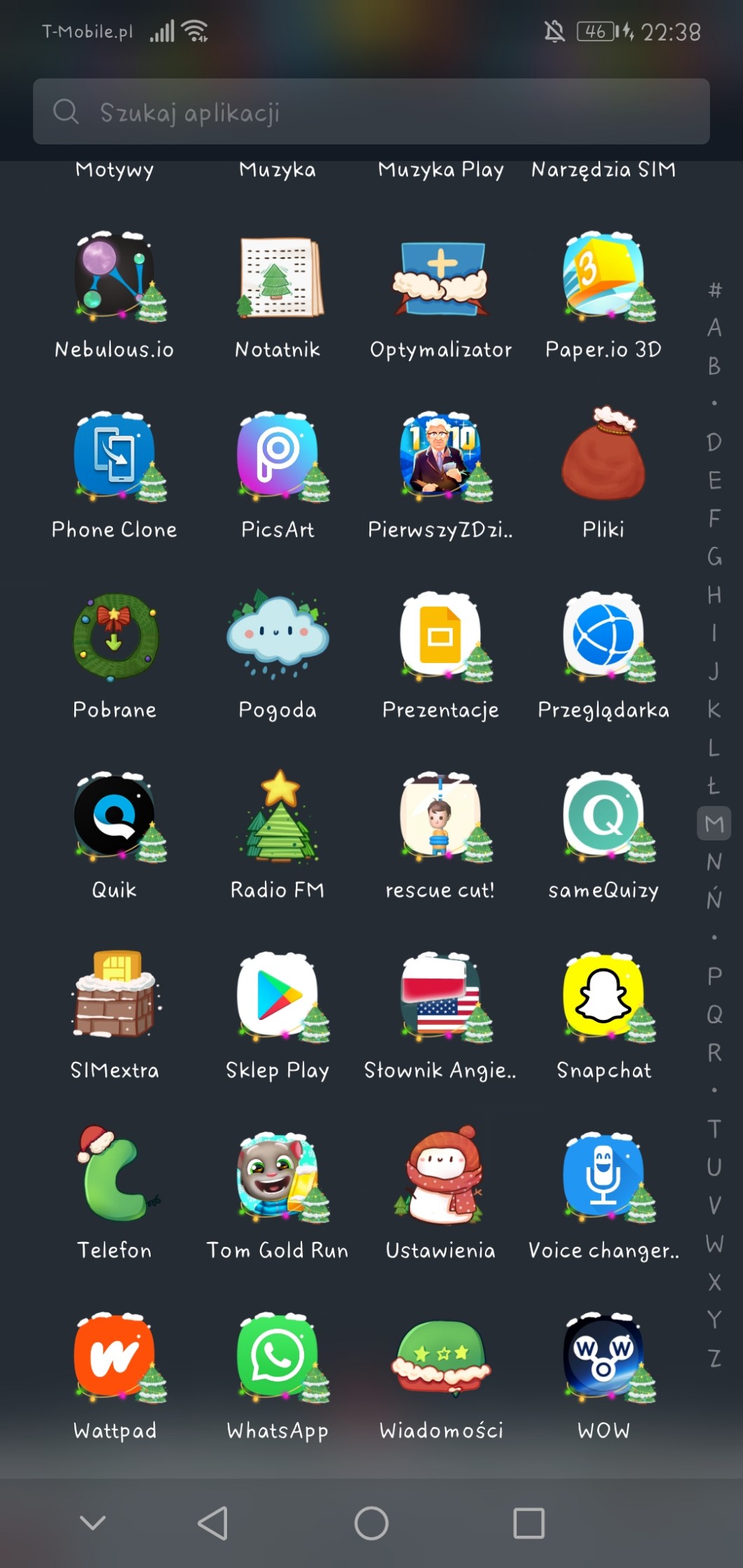
Task: Start Phone Clone
Action: 114,457
